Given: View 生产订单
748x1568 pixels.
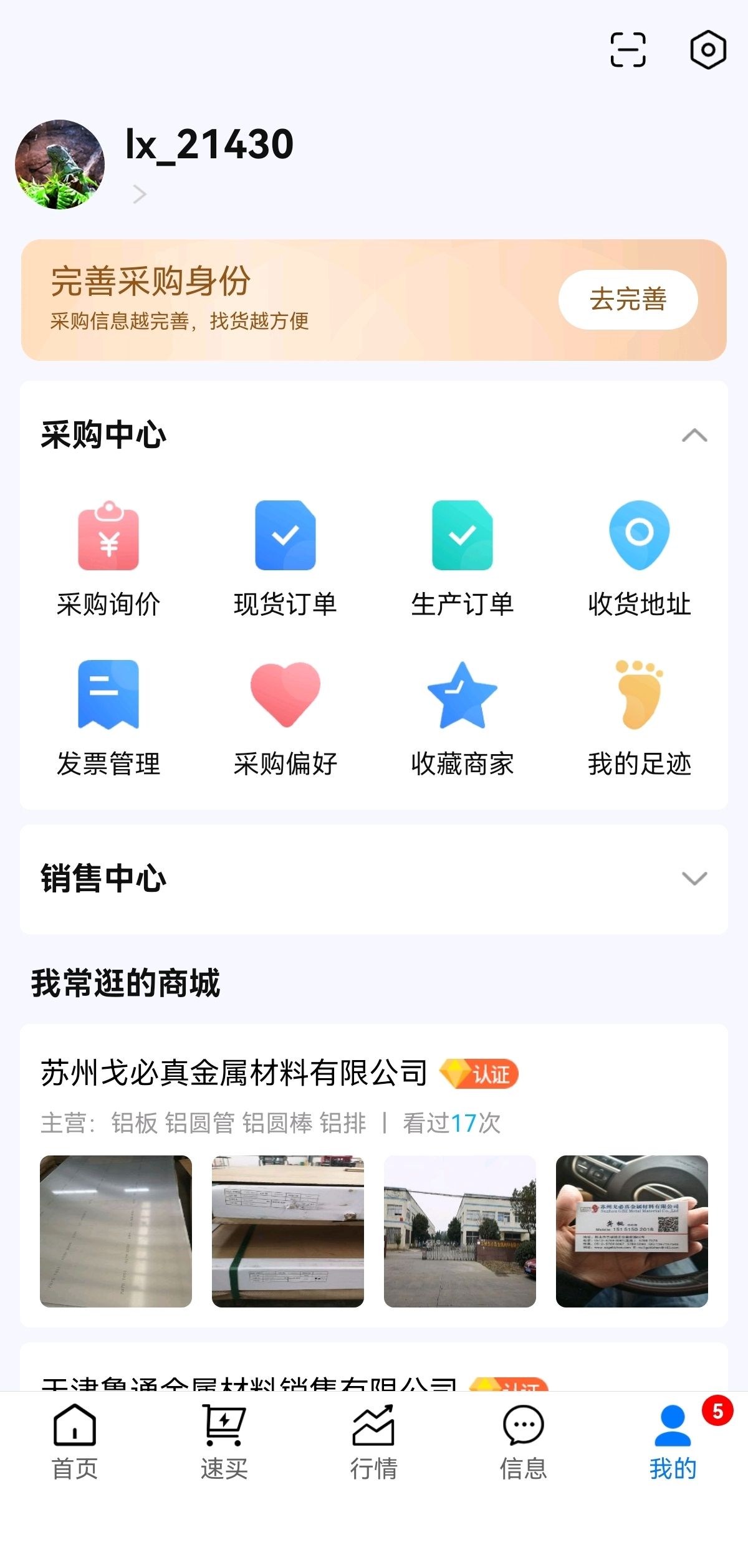Looking at the screenshot, I should [463, 559].
